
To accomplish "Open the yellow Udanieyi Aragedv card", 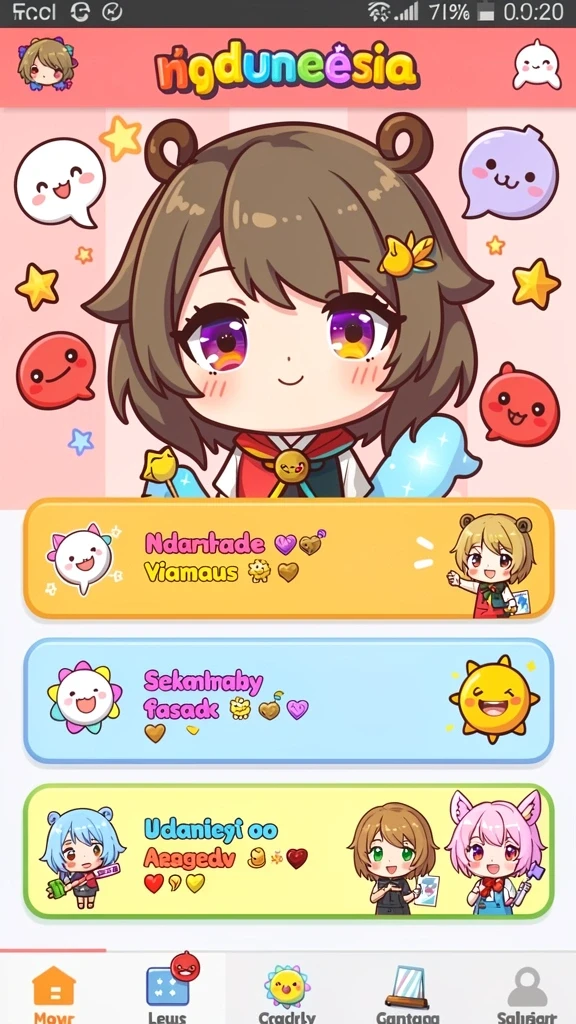I will point(289,851).
